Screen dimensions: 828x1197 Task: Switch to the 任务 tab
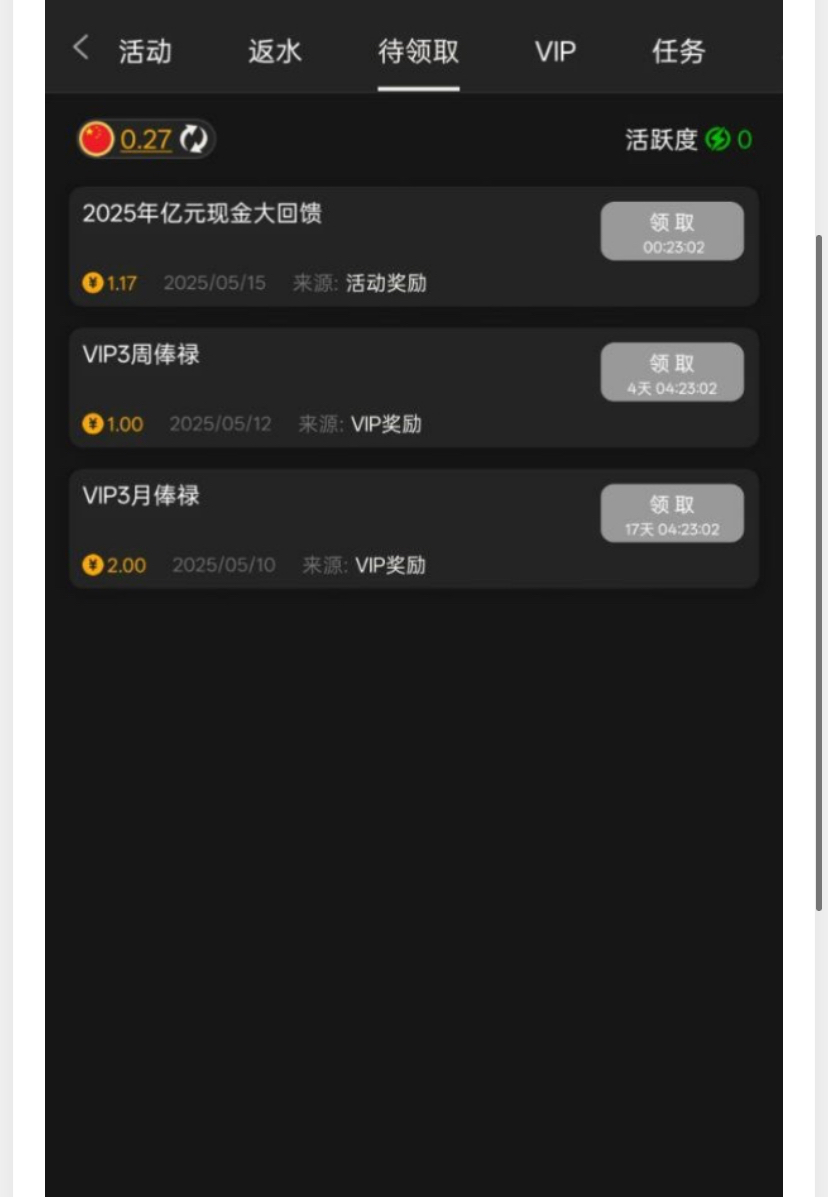tap(679, 52)
